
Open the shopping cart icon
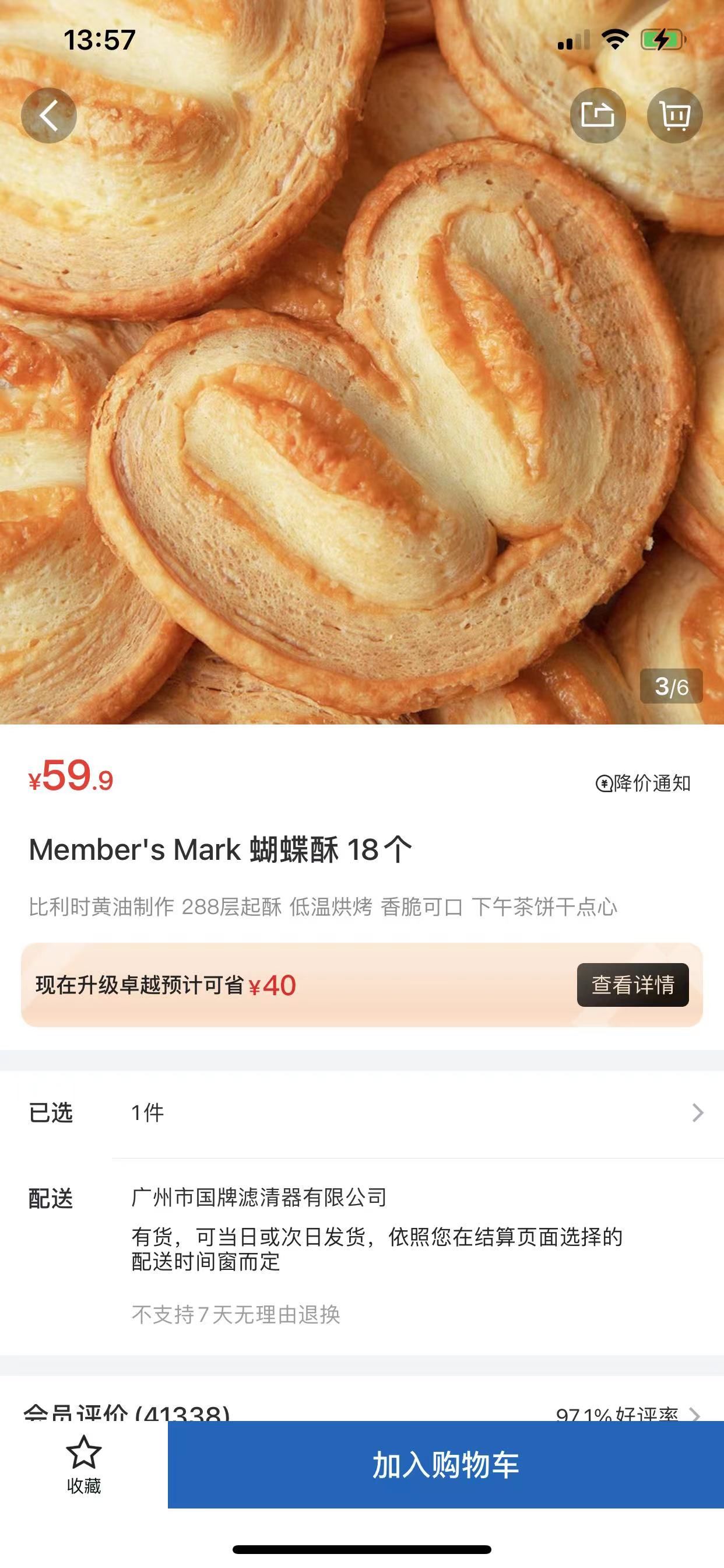tap(674, 115)
